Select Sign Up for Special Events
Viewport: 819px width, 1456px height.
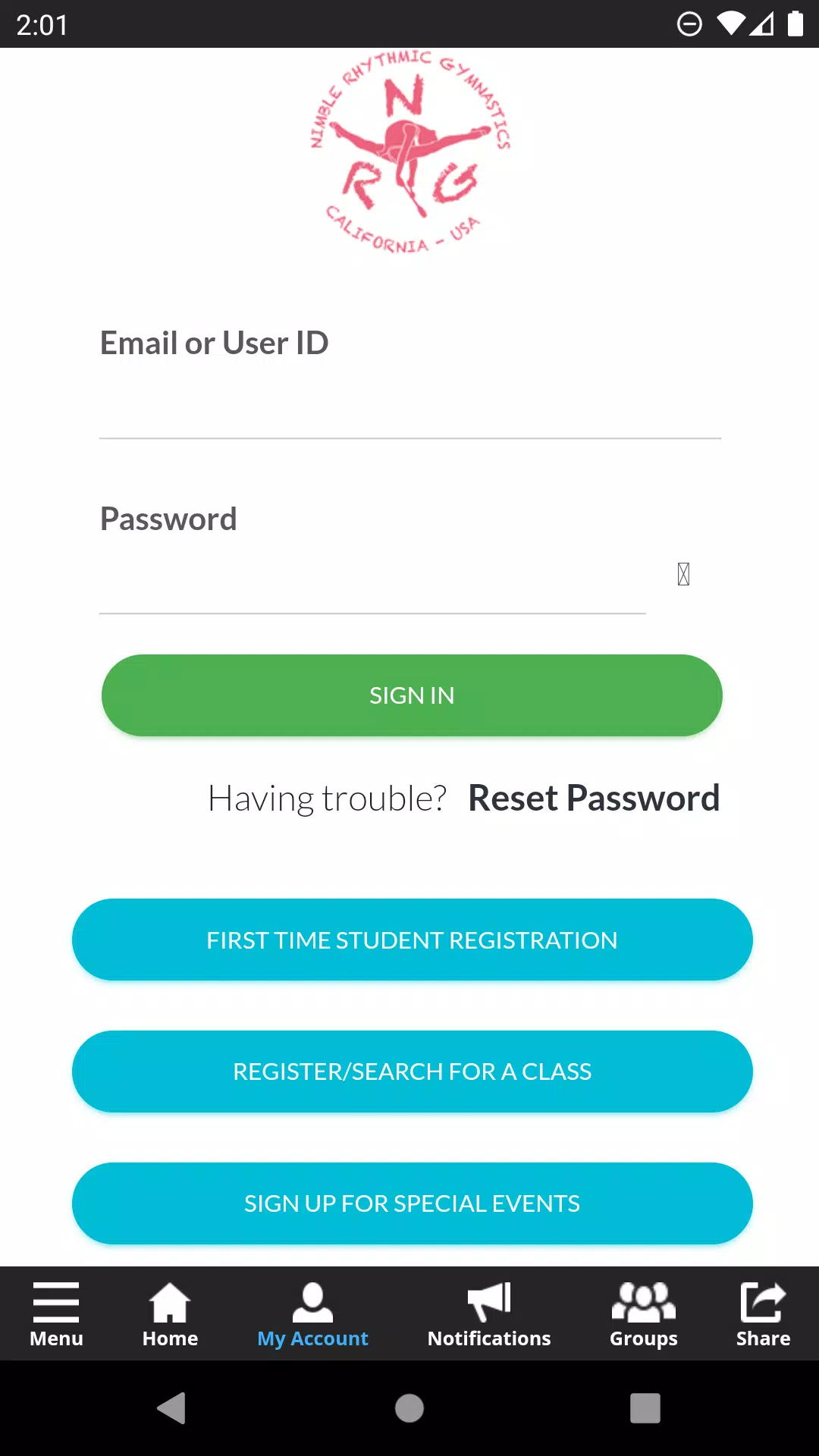(x=412, y=1203)
